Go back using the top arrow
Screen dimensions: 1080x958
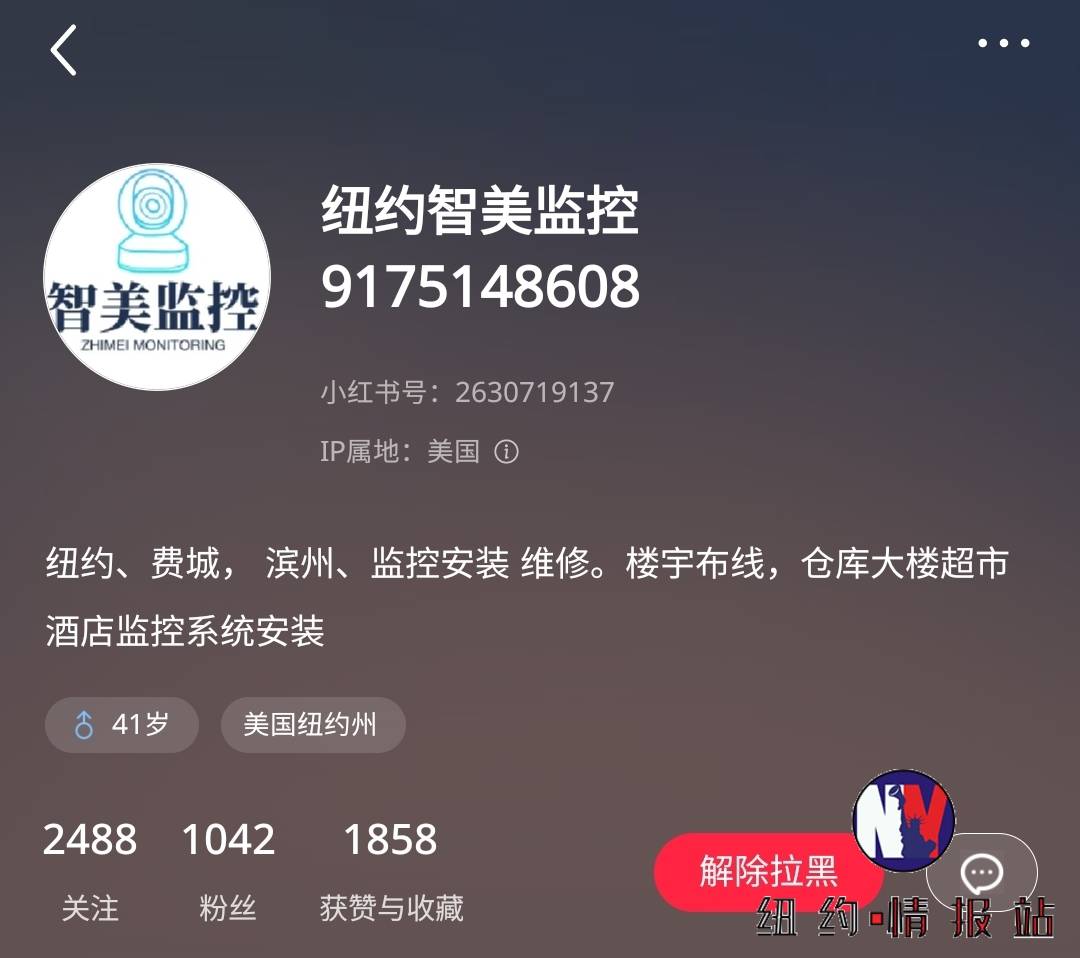[64, 51]
